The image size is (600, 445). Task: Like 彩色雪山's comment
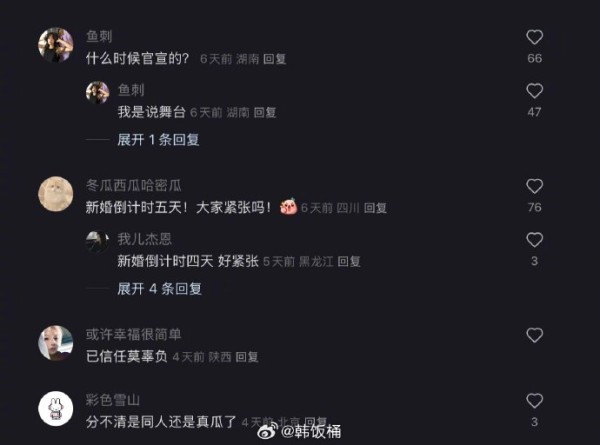[534, 400]
